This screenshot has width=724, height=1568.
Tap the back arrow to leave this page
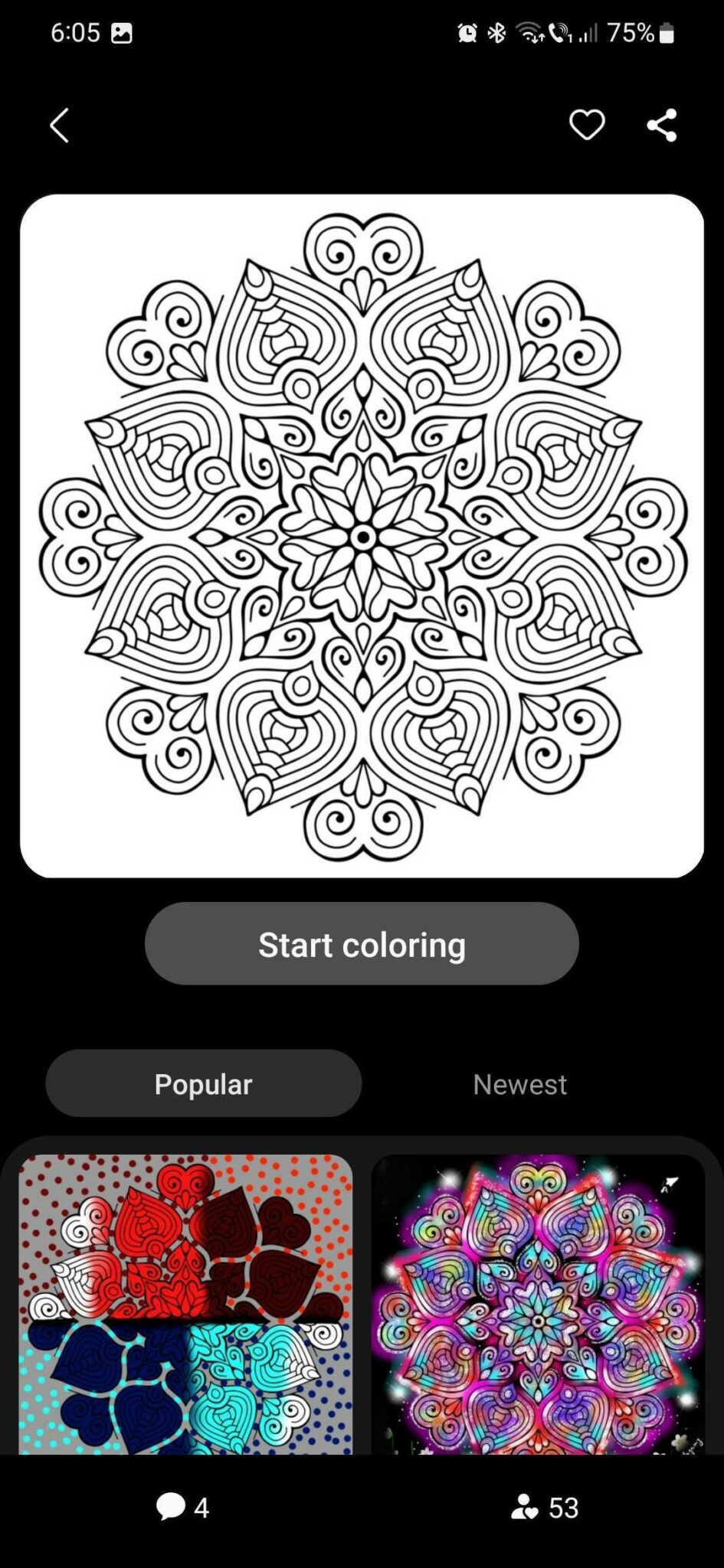[59, 125]
